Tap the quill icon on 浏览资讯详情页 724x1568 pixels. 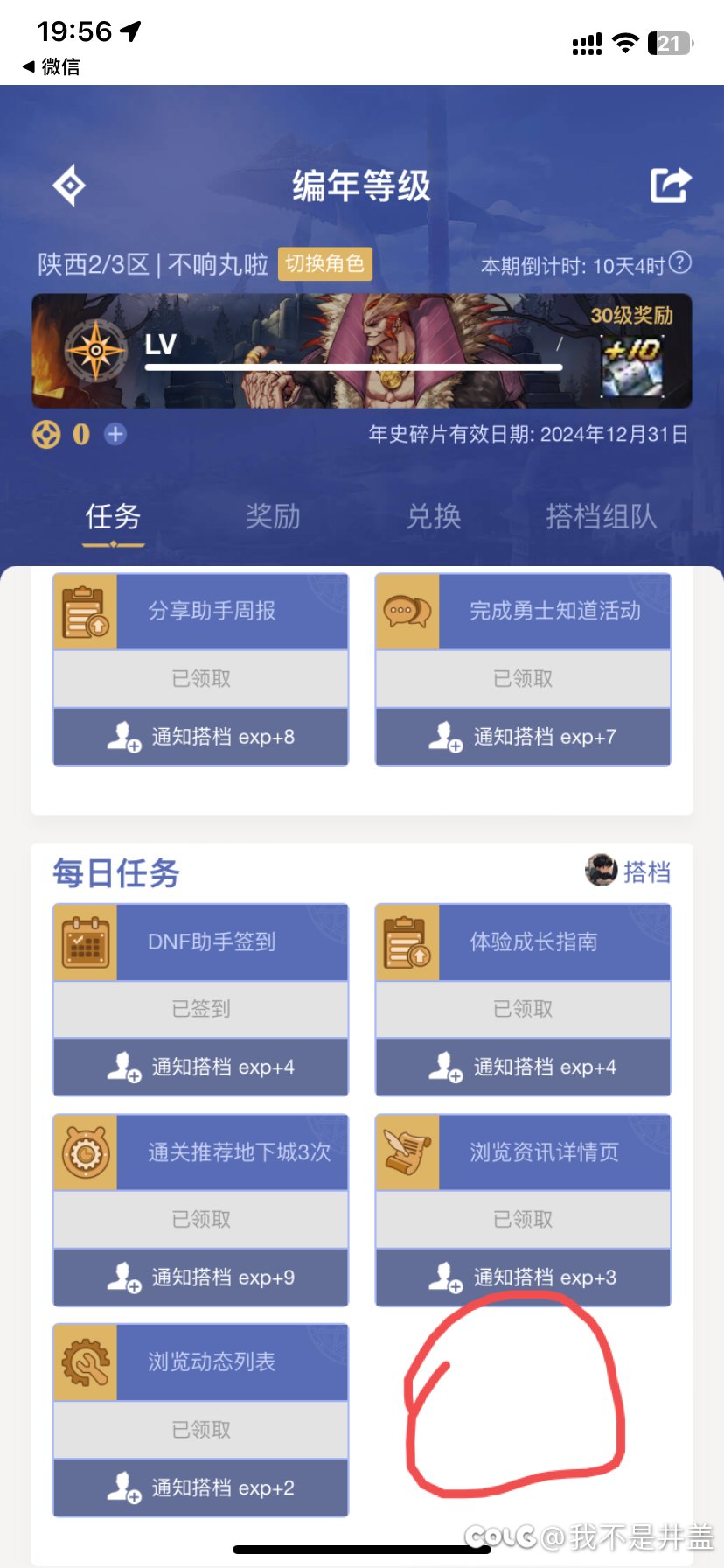(407, 1151)
